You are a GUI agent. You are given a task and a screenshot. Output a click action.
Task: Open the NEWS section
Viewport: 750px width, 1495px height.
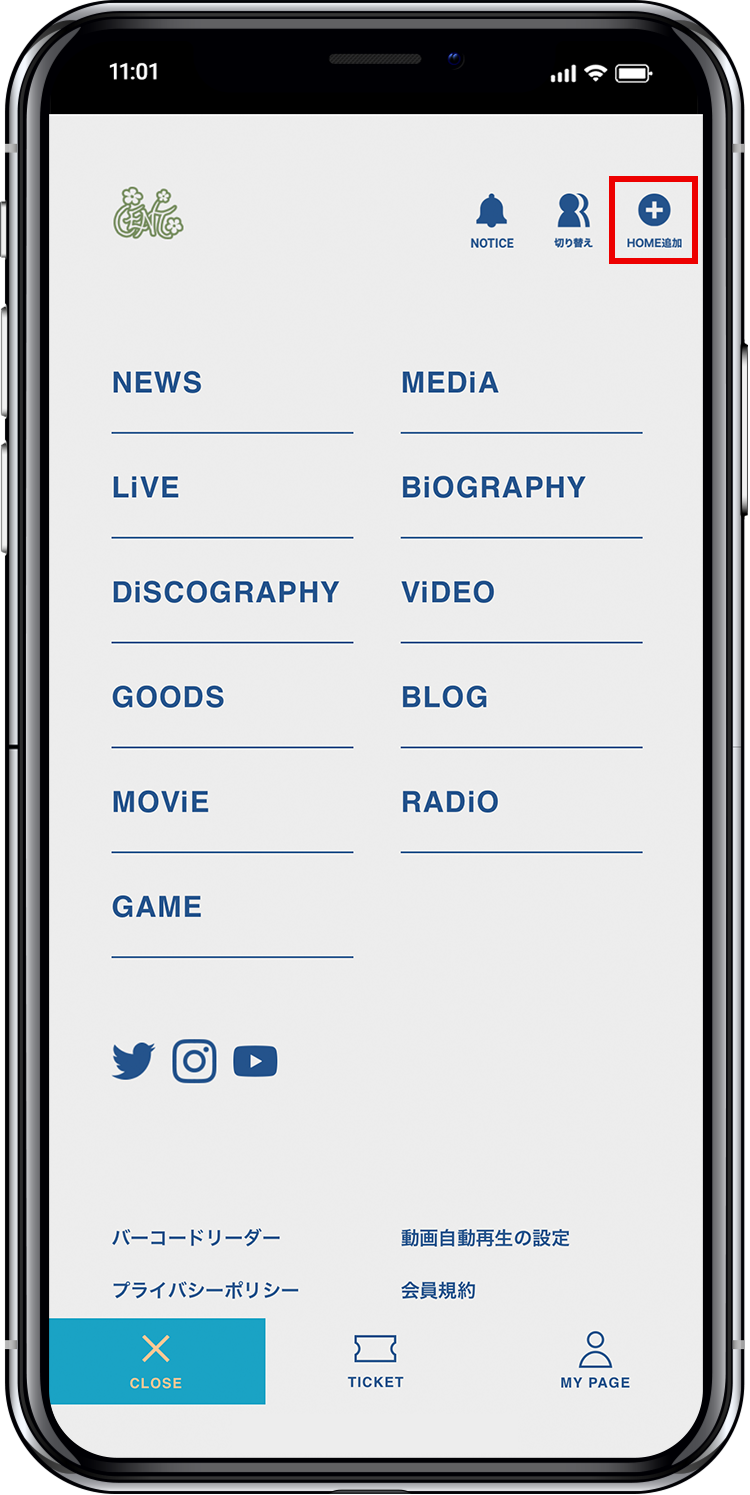(157, 383)
